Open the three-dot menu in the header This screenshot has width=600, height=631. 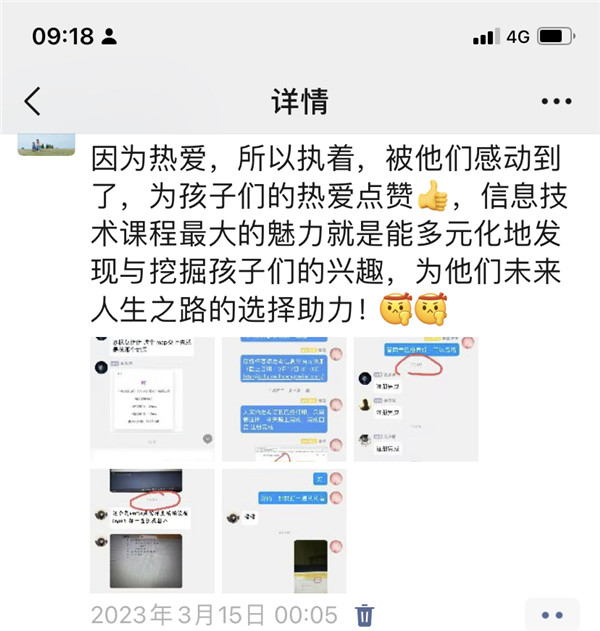pos(556,102)
